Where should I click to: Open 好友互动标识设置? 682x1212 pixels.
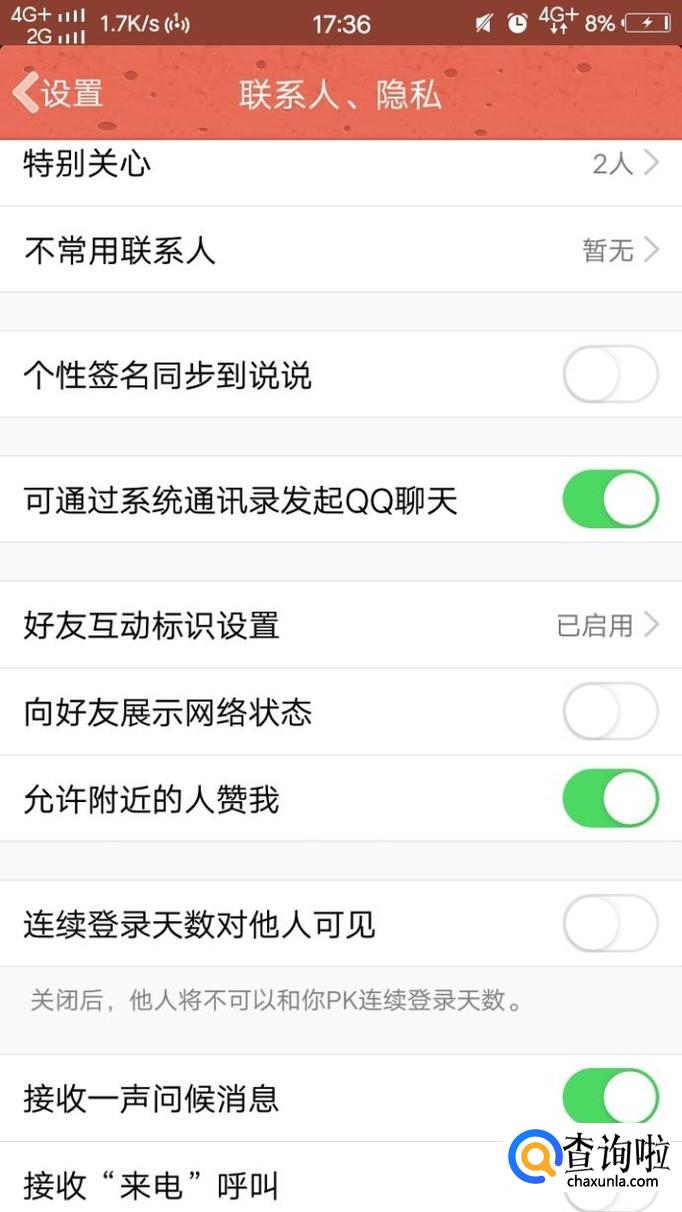340,626
